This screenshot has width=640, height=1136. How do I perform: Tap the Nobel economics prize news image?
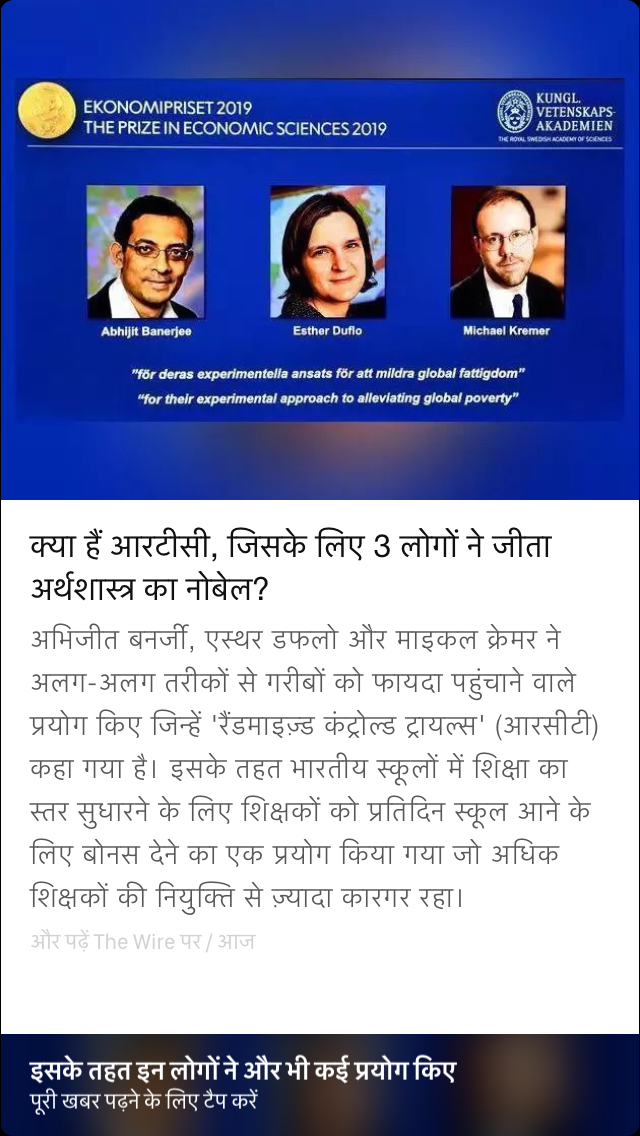coord(320,250)
